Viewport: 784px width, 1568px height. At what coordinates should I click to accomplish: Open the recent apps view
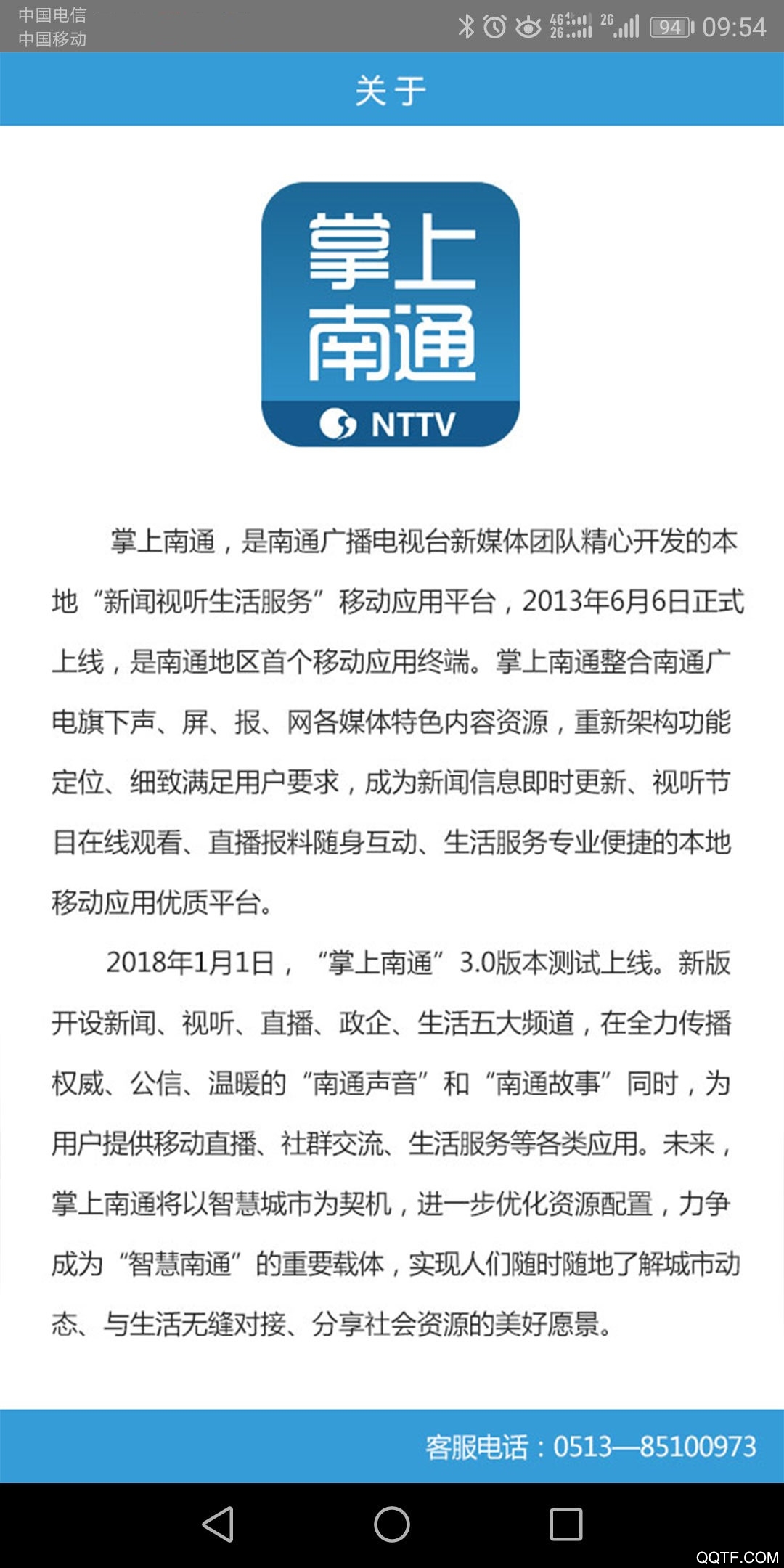565,1524
